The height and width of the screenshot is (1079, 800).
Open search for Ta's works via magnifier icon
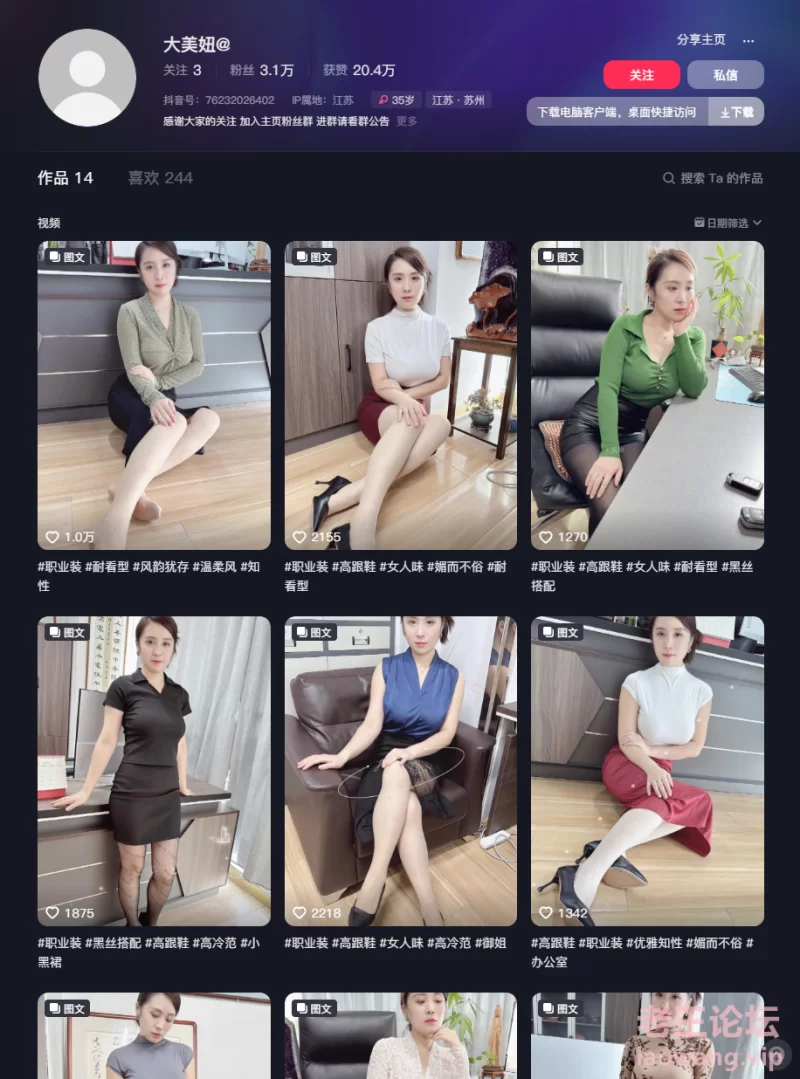coord(668,178)
